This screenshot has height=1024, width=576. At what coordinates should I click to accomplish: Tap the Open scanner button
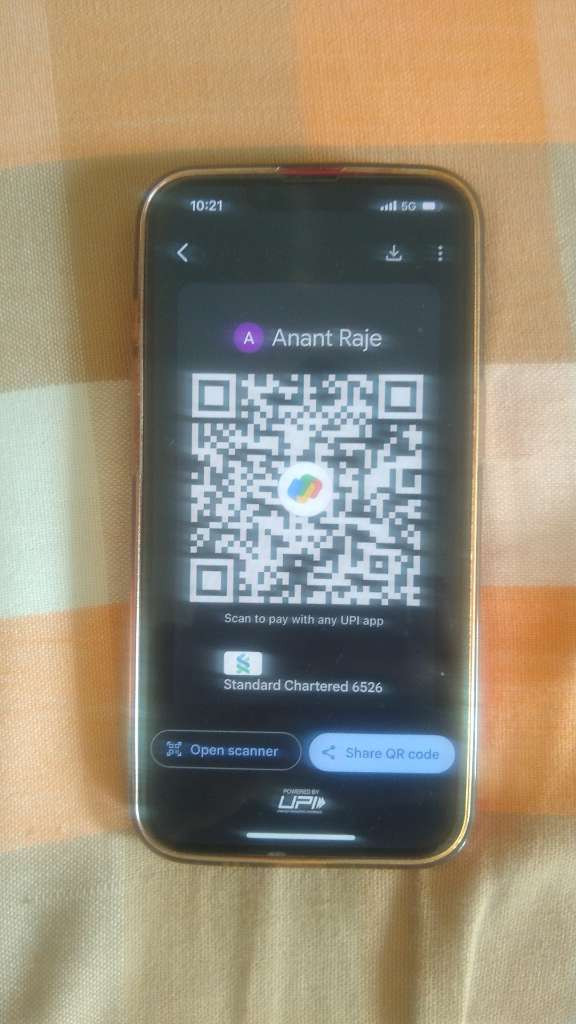[226, 750]
